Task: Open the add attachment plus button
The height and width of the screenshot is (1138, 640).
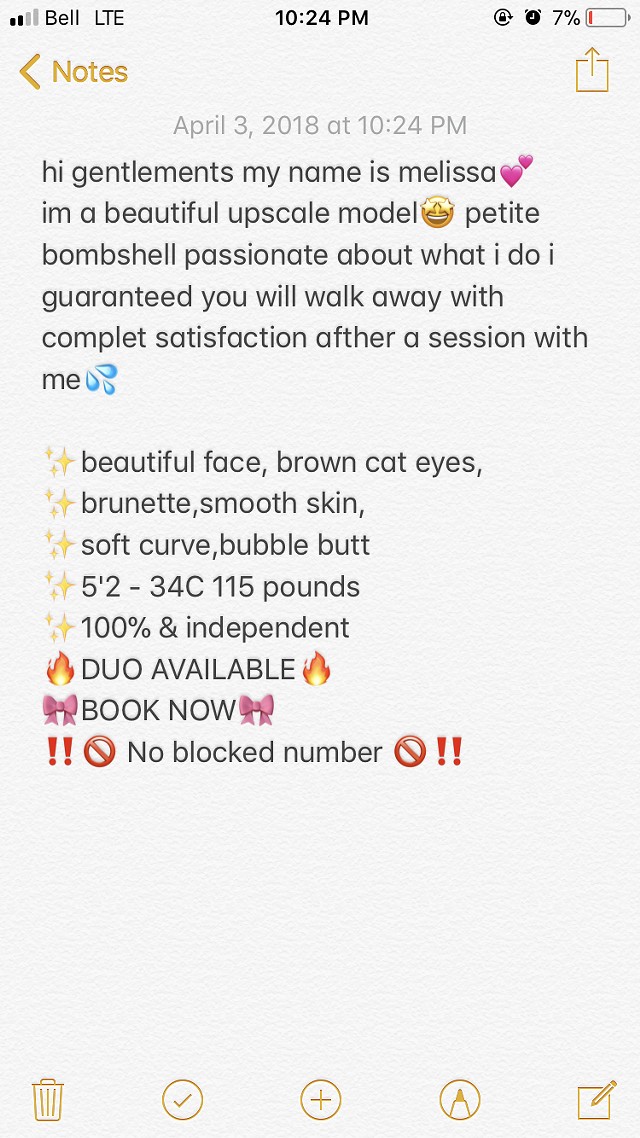Action: (321, 1100)
